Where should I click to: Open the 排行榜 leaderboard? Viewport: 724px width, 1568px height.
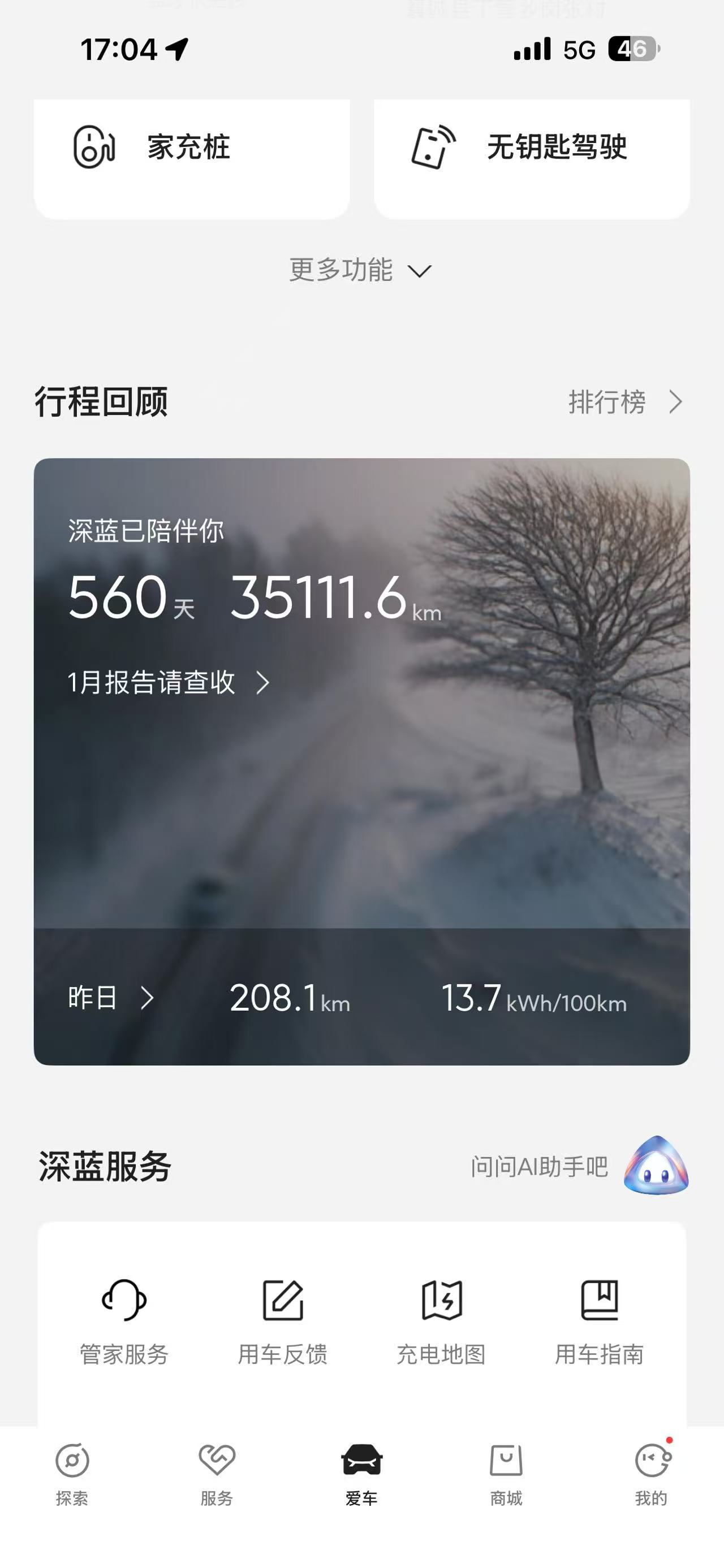pyautogui.click(x=625, y=402)
